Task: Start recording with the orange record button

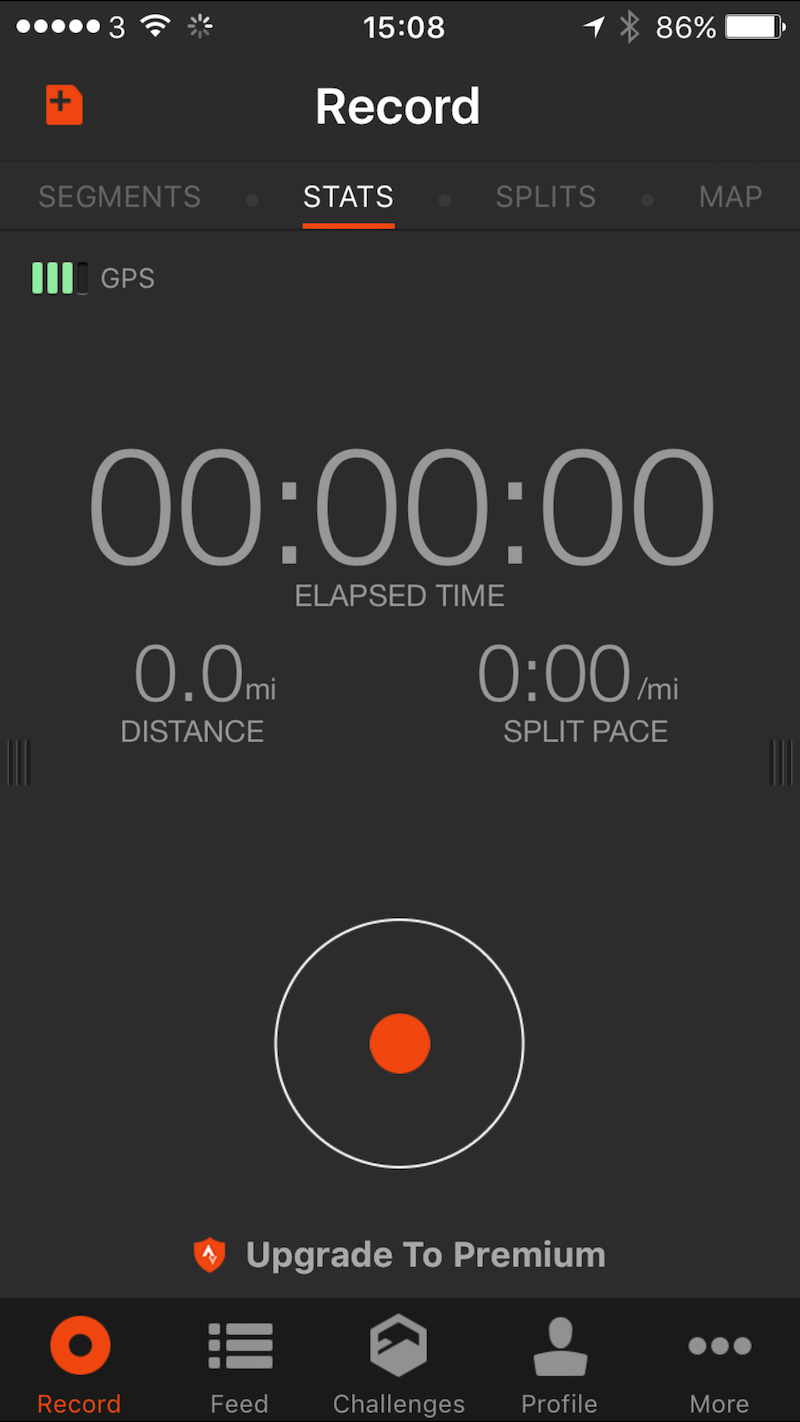Action: (x=399, y=1043)
